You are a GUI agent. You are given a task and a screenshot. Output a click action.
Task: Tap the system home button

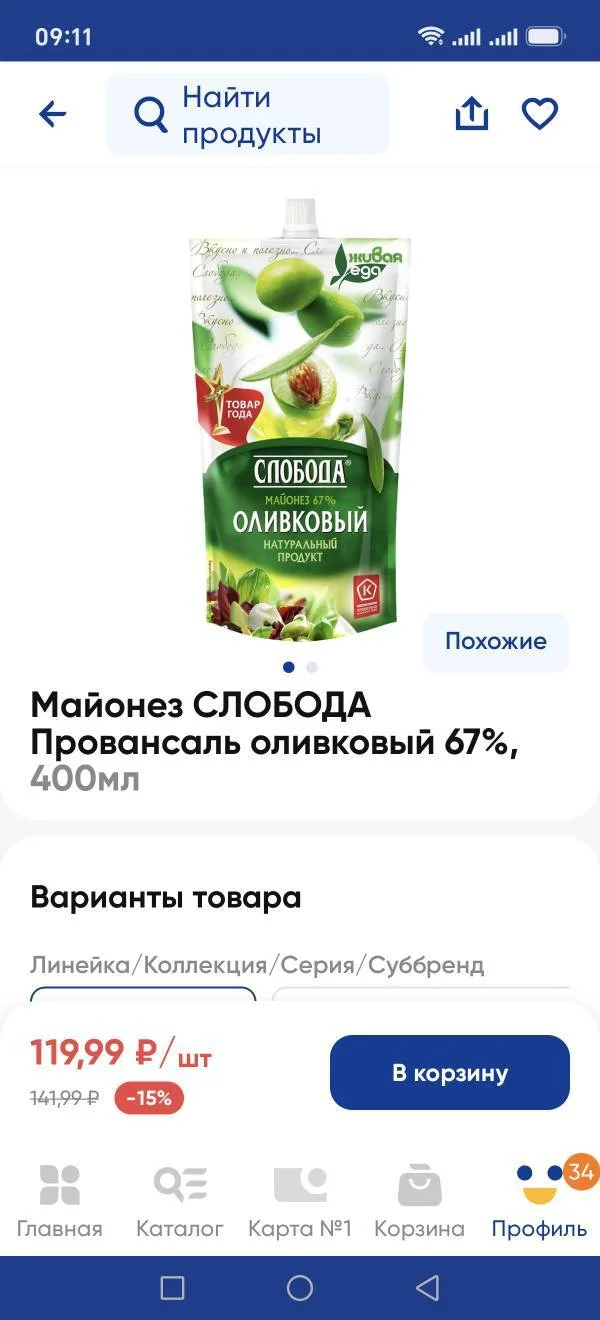pyautogui.click(x=300, y=1288)
